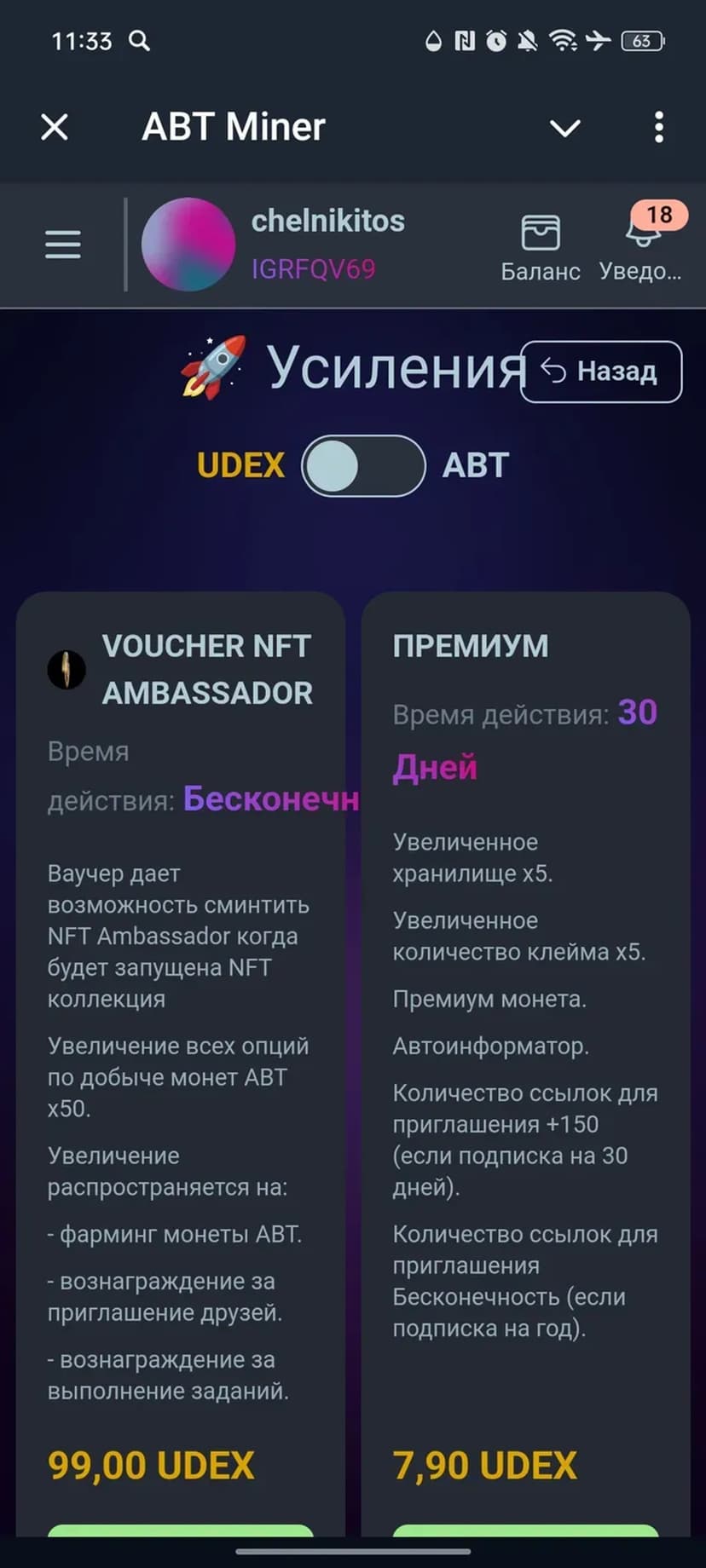Screen dimensions: 706x1568
Task: Open the three-dot overflow menu
Action: [x=658, y=128]
